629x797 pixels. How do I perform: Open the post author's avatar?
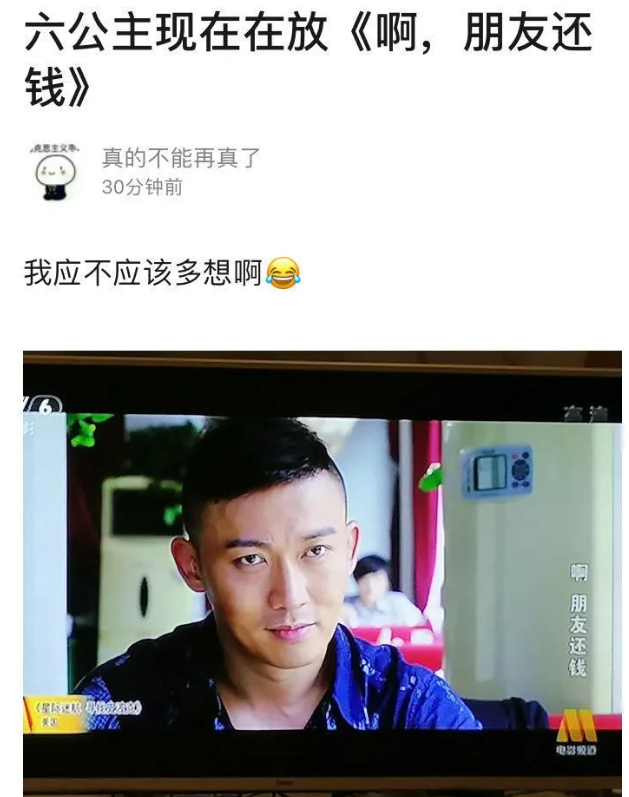point(53,172)
